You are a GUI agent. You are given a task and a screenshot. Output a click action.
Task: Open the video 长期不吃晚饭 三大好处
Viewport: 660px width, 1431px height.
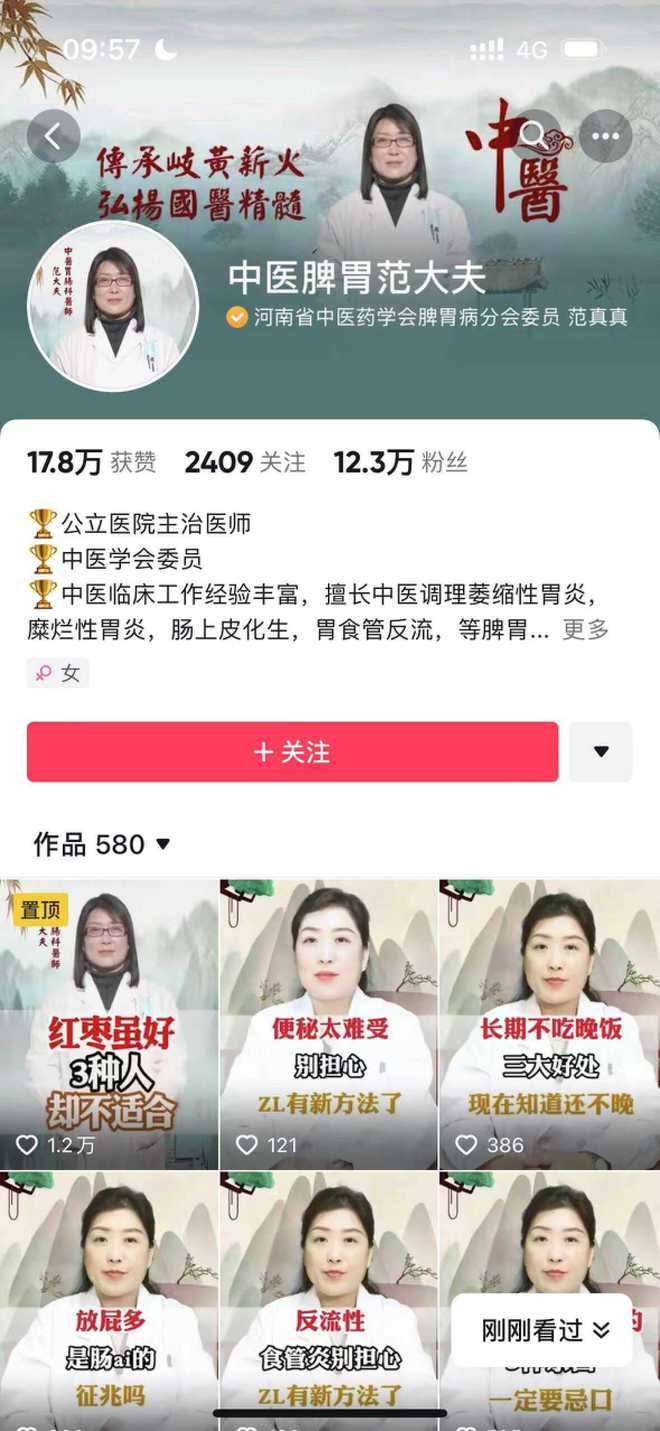click(549, 1025)
